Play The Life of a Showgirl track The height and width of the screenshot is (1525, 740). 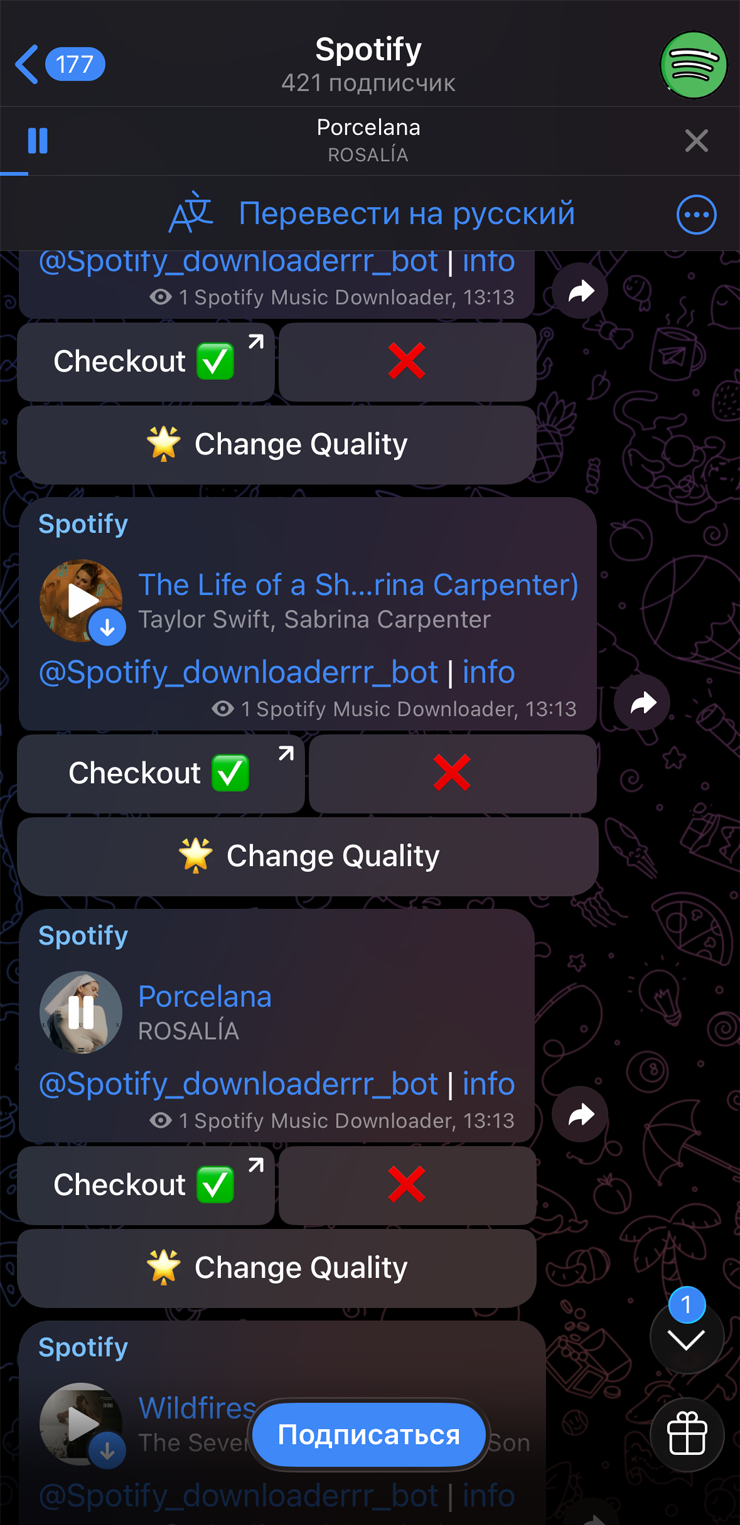pyautogui.click(x=81, y=600)
